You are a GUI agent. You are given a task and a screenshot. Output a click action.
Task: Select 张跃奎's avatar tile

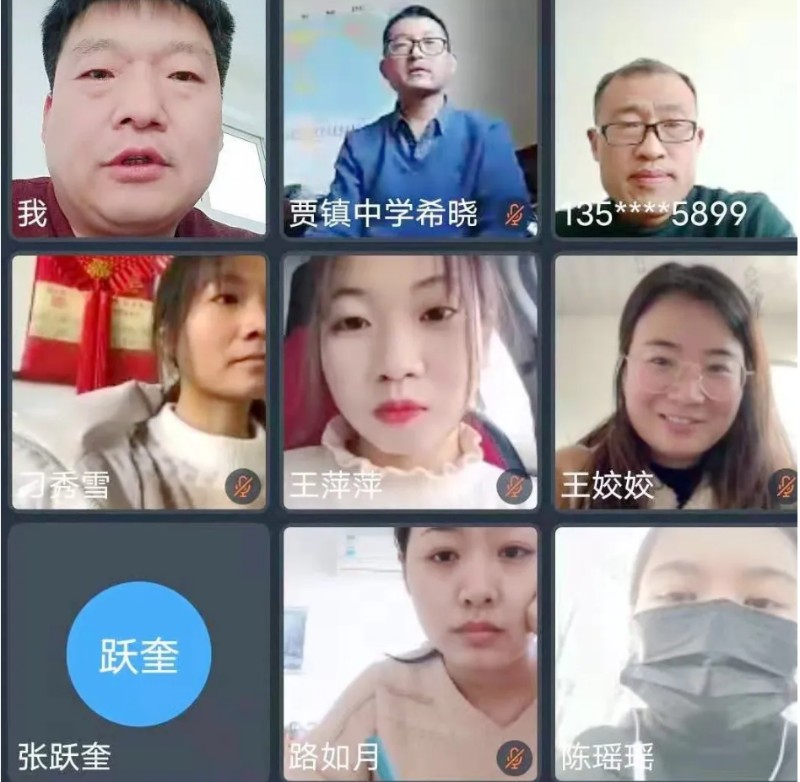pos(138,652)
